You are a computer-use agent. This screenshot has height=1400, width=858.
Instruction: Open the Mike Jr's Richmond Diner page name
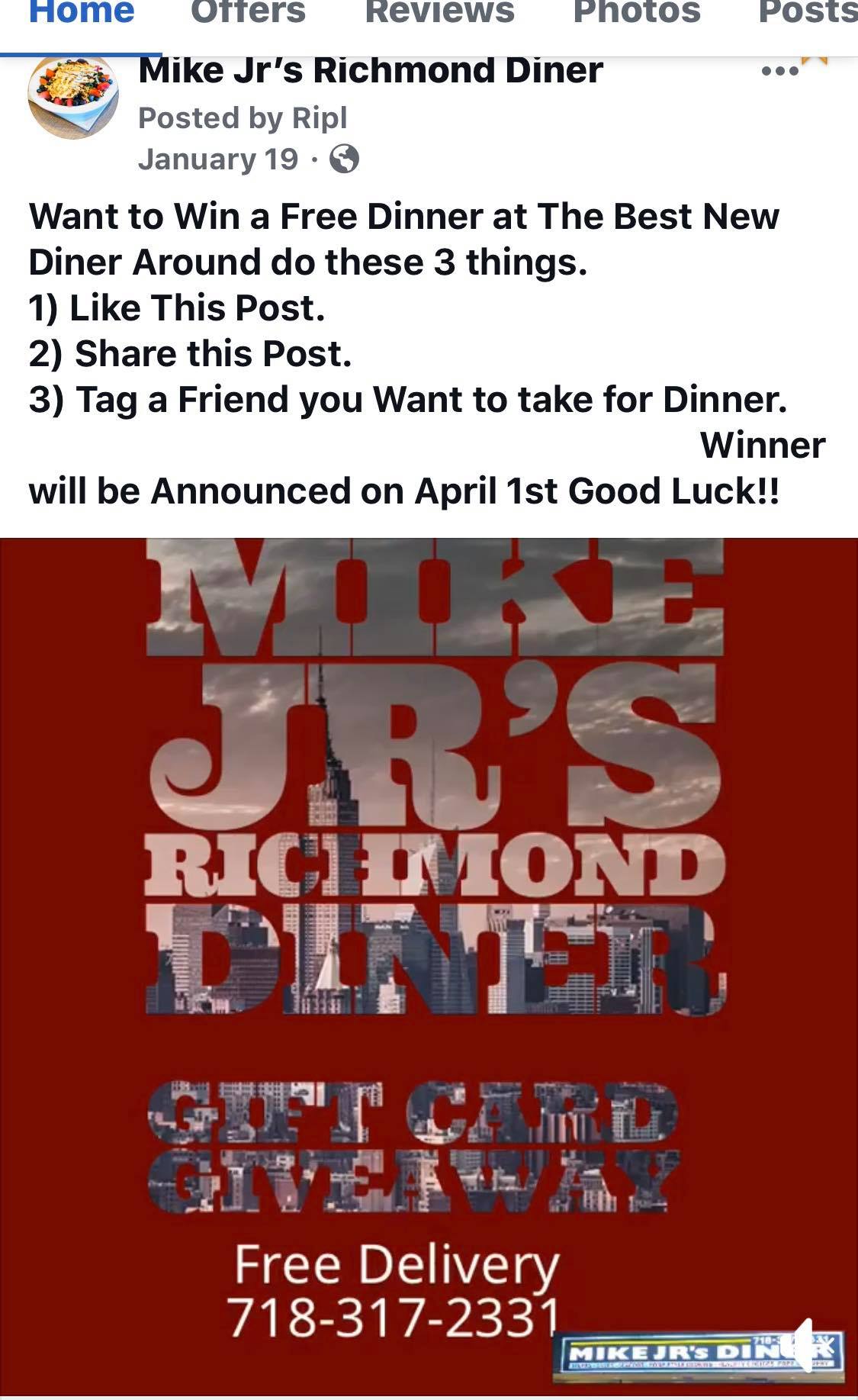coord(371,72)
